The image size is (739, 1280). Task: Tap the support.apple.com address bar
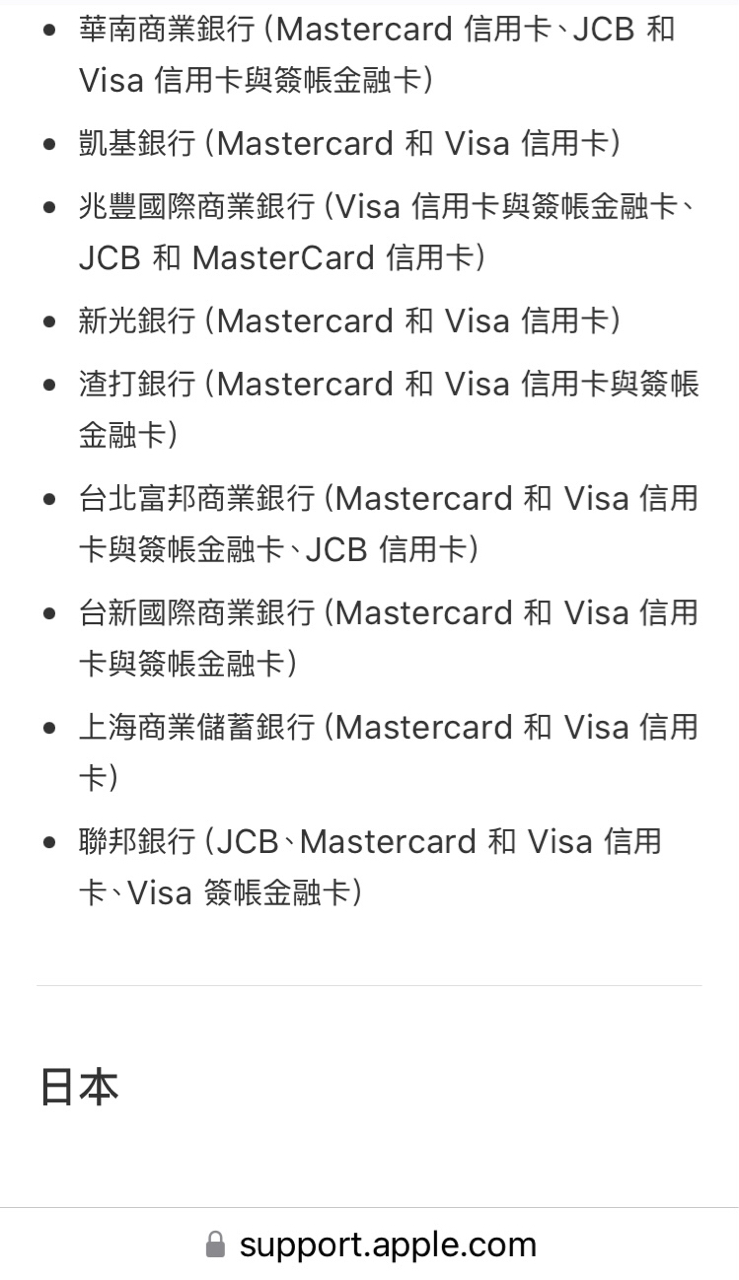tap(370, 1245)
